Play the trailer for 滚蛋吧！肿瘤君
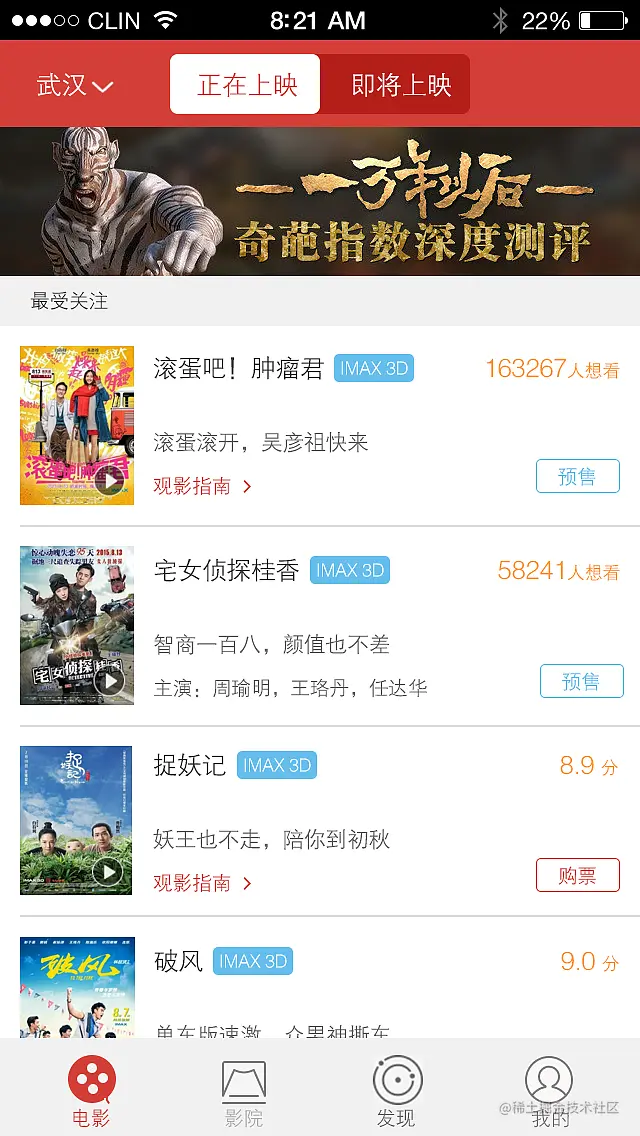 coord(110,481)
